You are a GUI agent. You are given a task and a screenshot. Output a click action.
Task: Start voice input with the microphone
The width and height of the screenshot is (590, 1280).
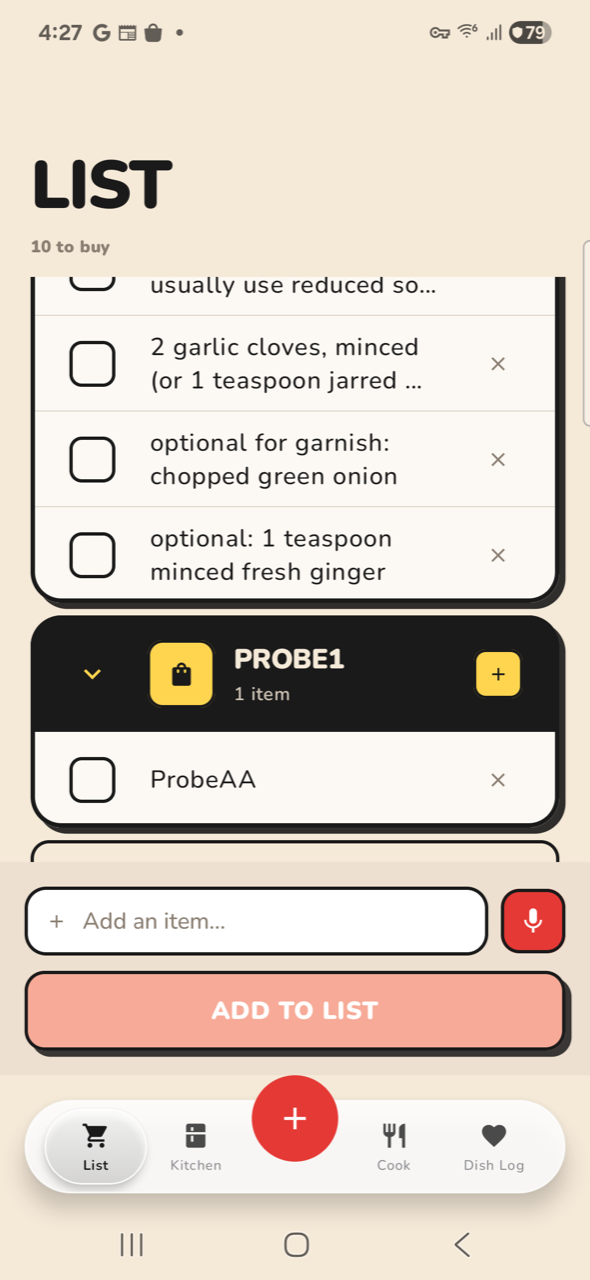pyautogui.click(x=533, y=921)
